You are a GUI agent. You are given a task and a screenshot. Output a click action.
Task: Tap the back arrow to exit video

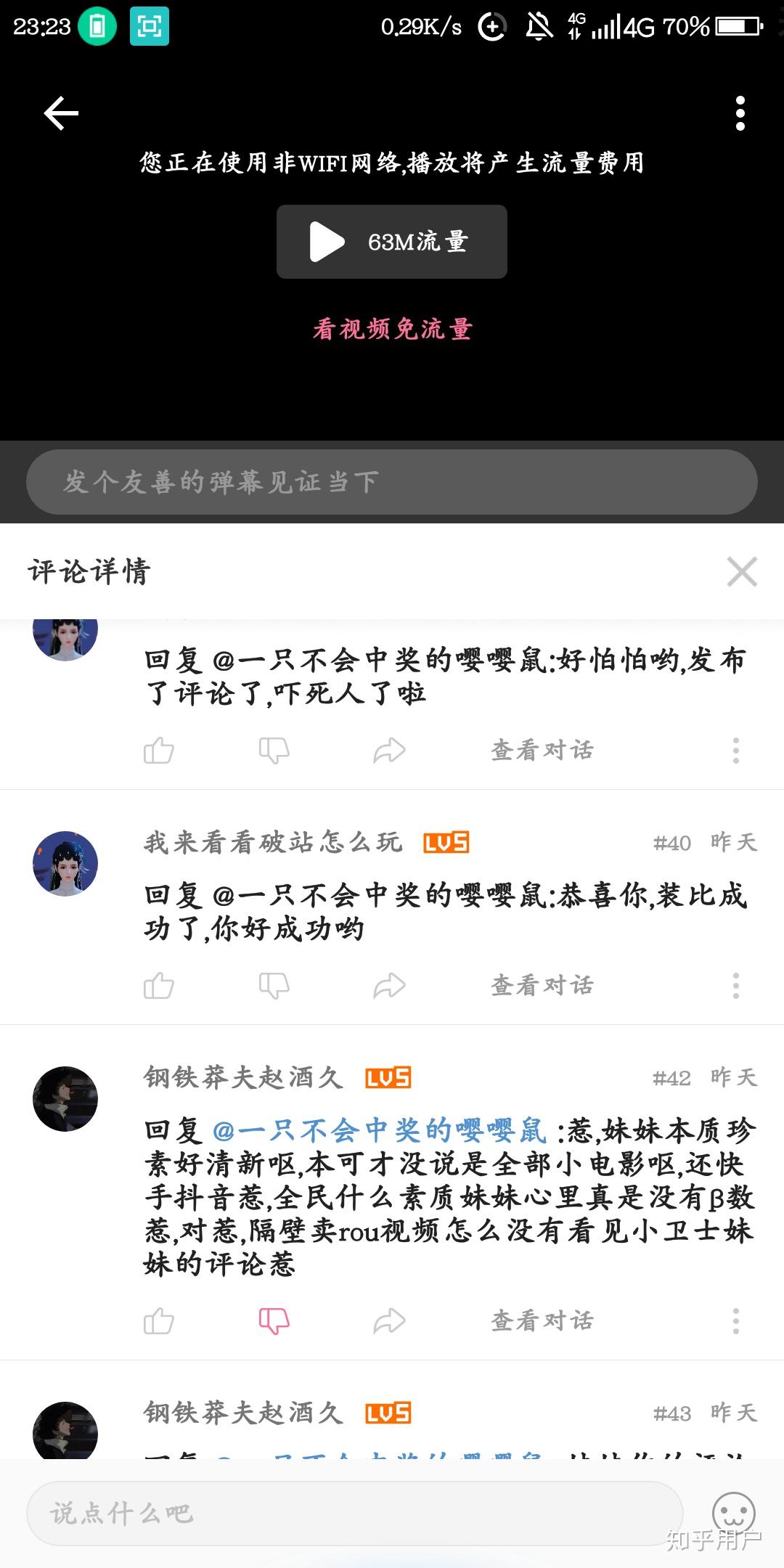[61, 113]
